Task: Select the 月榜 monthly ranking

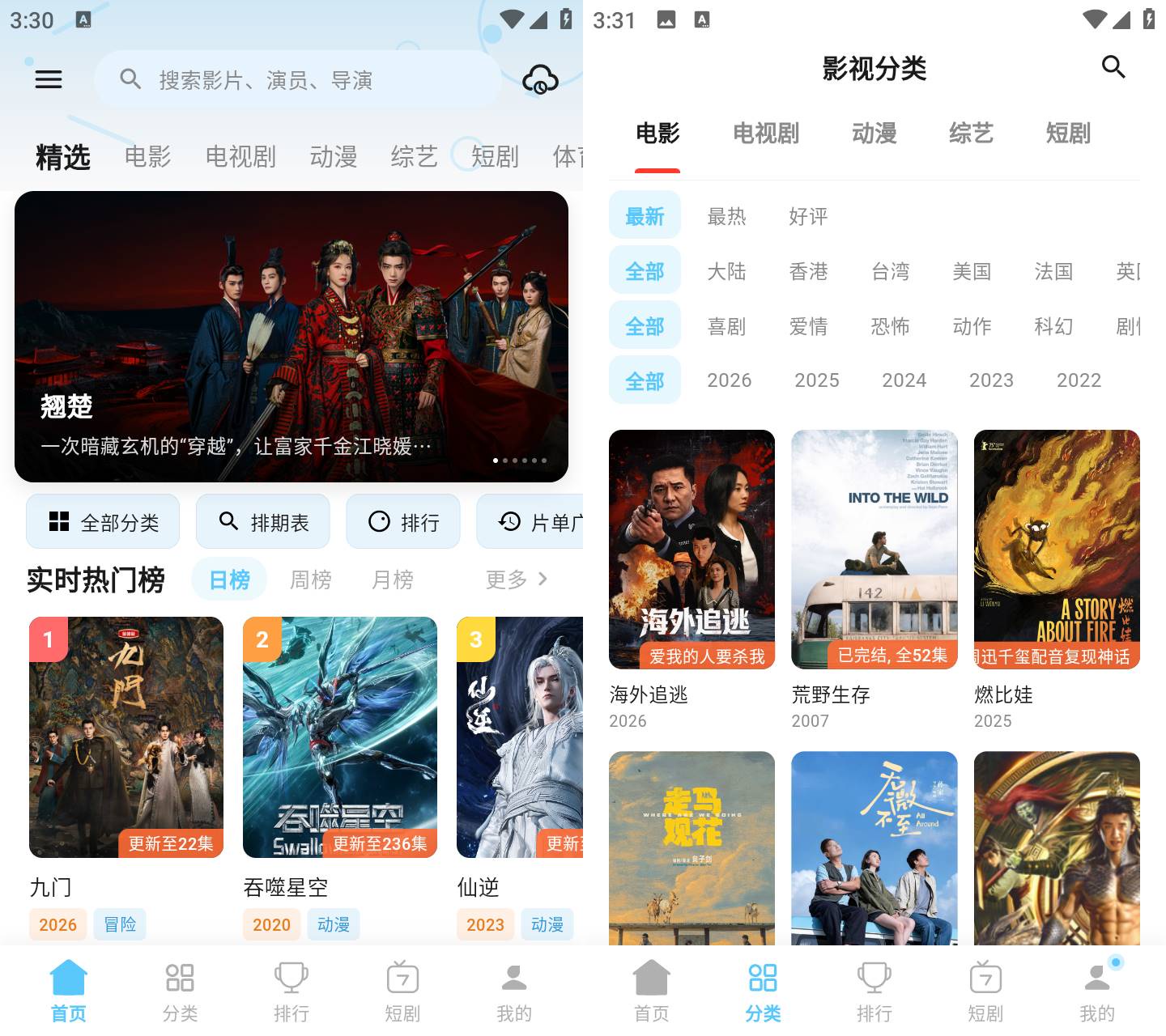Action: [393, 580]
